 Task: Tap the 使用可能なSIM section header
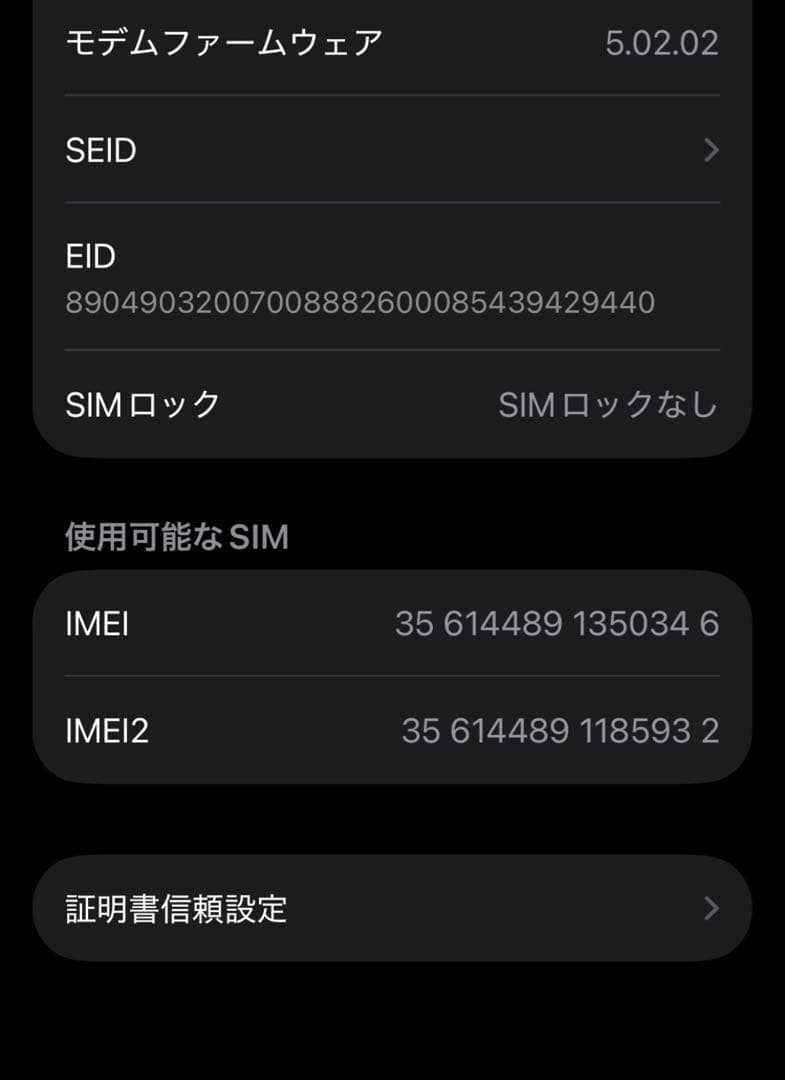pyautogui.click(x=177, y=537)
